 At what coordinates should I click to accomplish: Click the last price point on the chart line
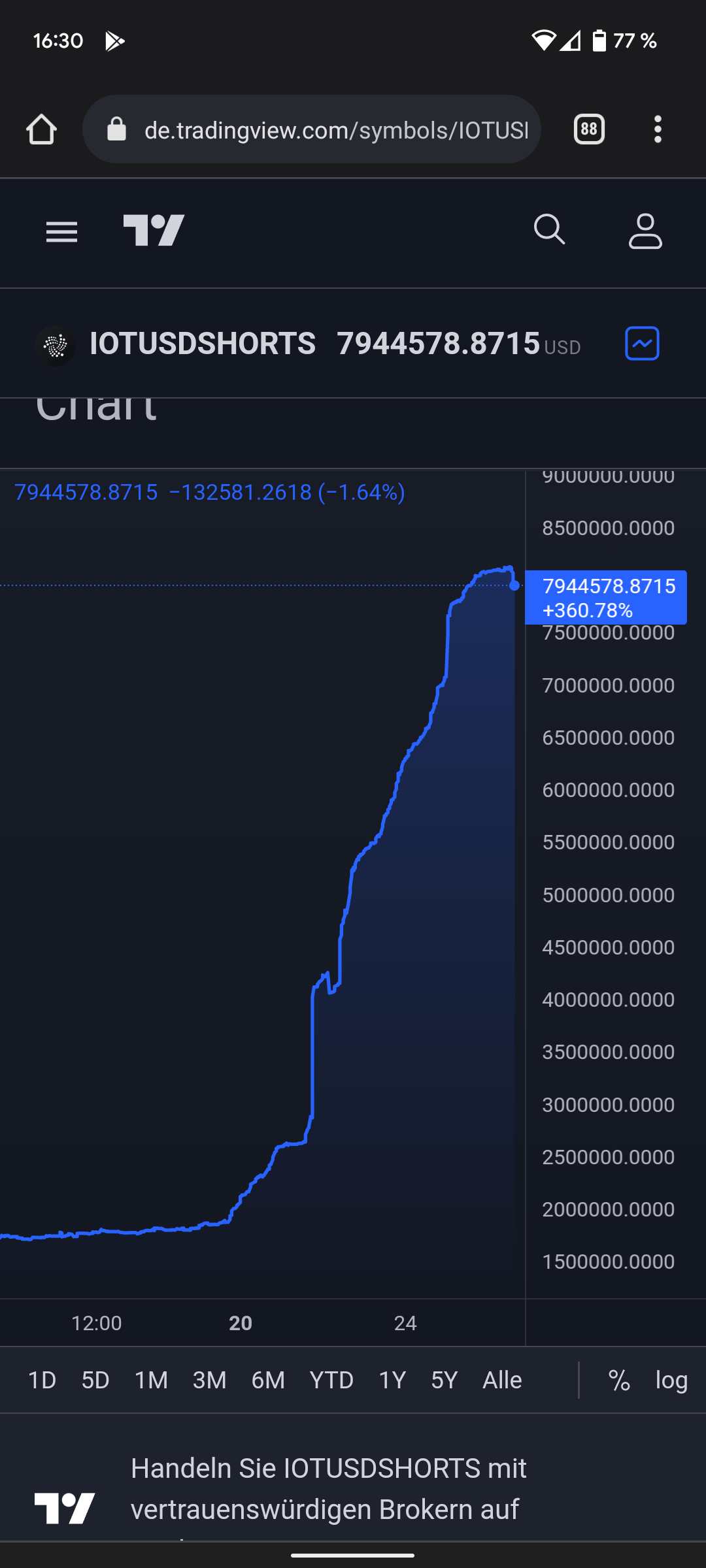(x=514, y=586)
